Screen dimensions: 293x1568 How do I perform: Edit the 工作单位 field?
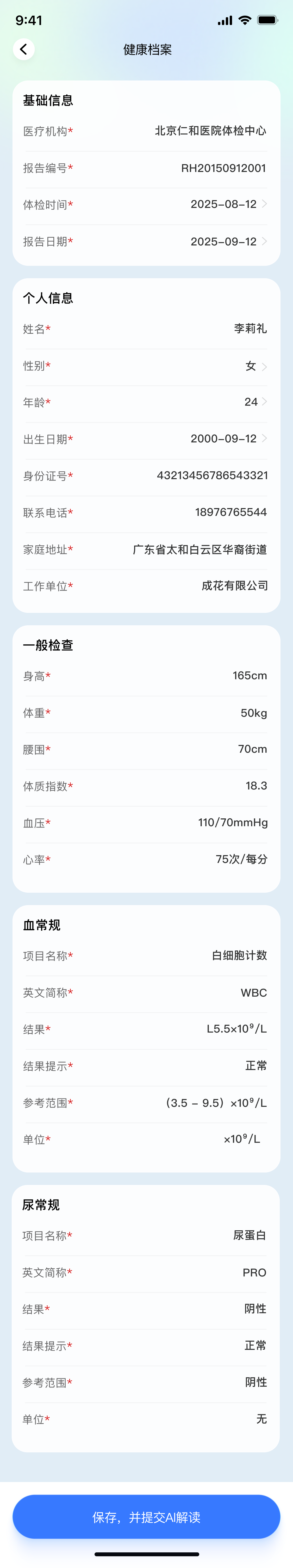coord(235,585)
